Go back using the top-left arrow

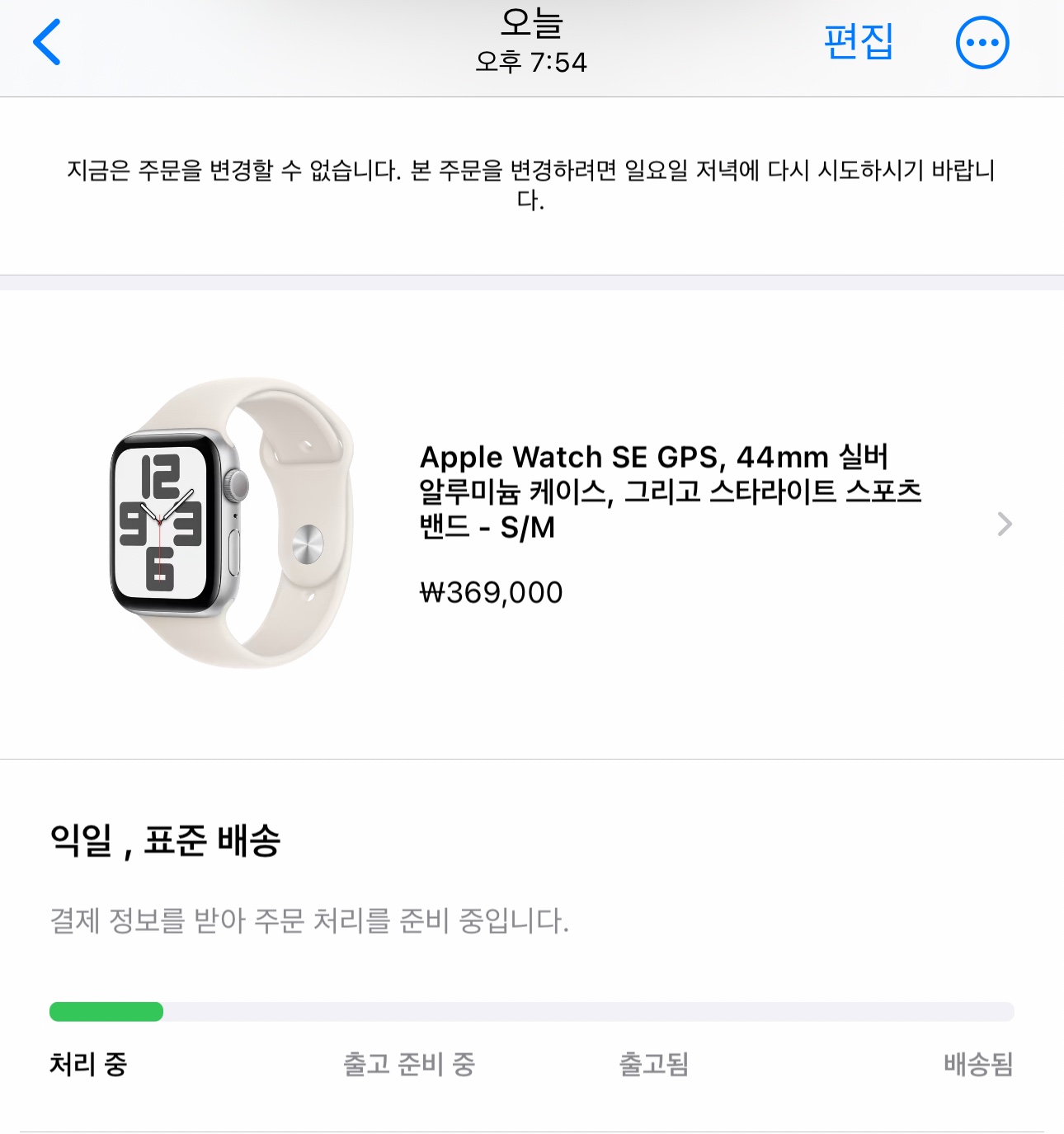[x=47, y=42]
